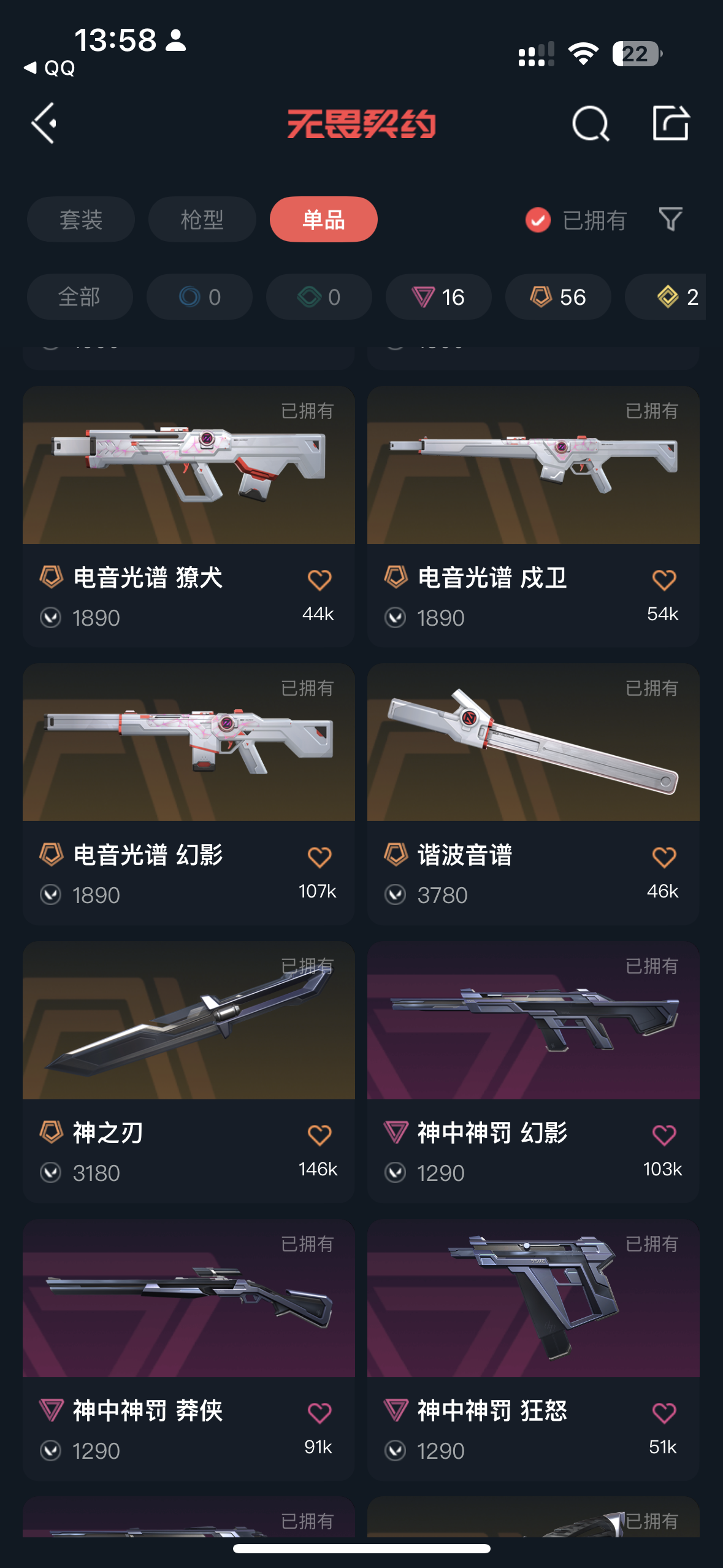Tap the share icon in the header
The width and height of the screenshot is (723, 1568).
(x=670, y=123)
